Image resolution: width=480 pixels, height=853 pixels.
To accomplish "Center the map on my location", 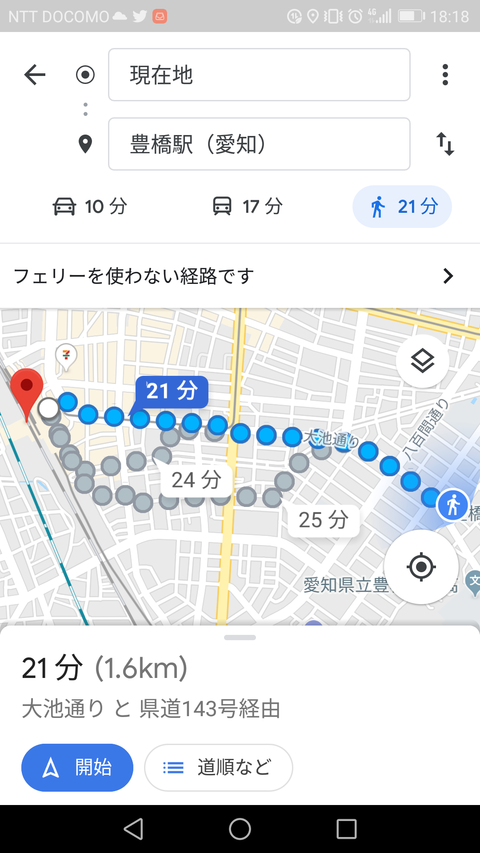I will pyautogui.click(x=421, y=567).
